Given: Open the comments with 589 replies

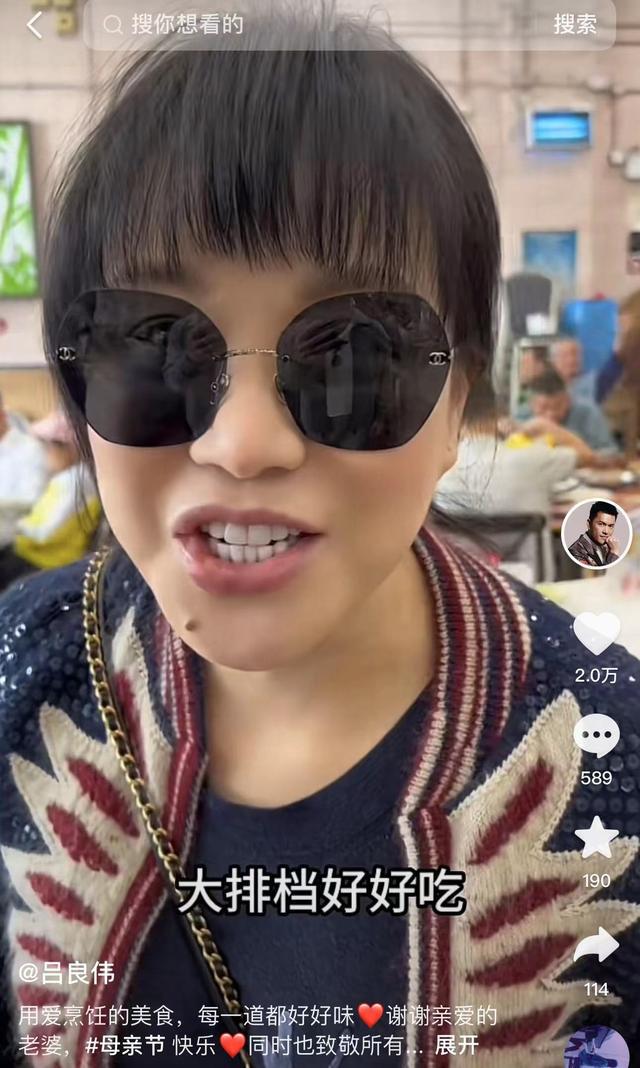Looking at the screenshot, I should point(596,737).
